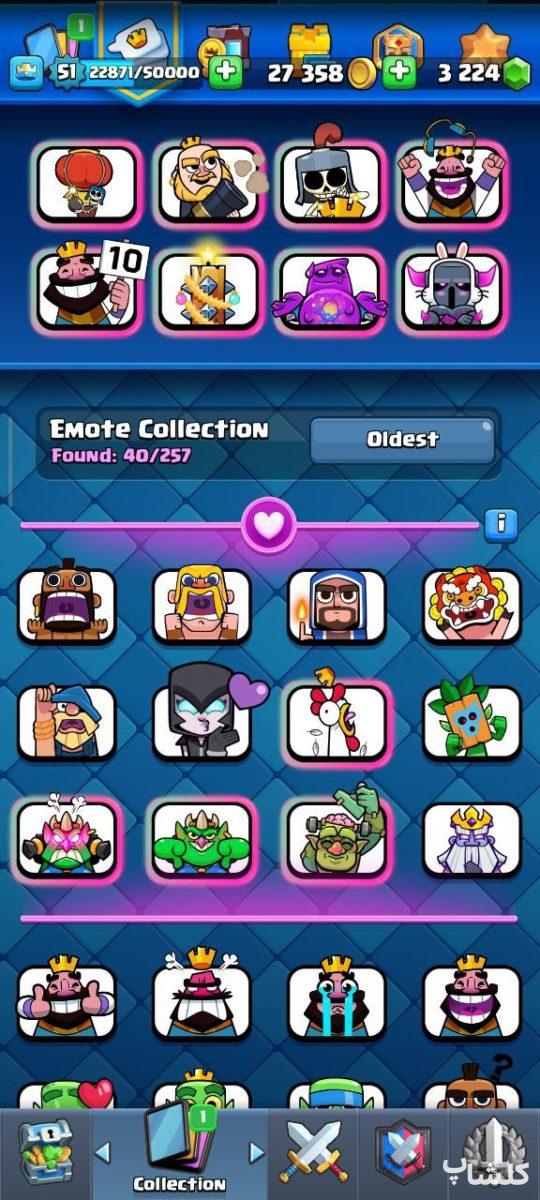Open the blue info button
This screenshot has width=540, height=1200.
tap(500, 524)
